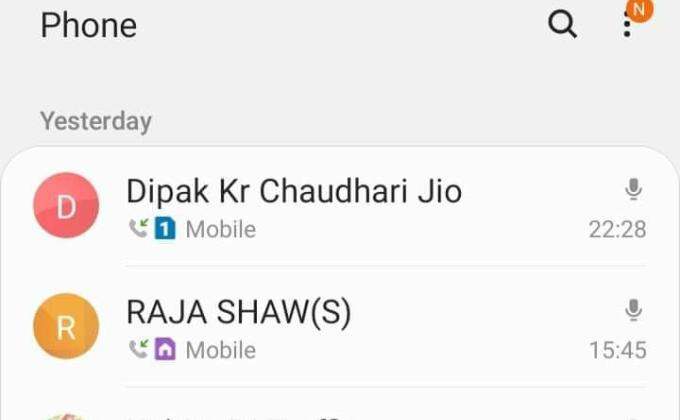Viewport: 680px width, 420px height.
Task: Open search in the Phone app
Action: tap(563, 25)
